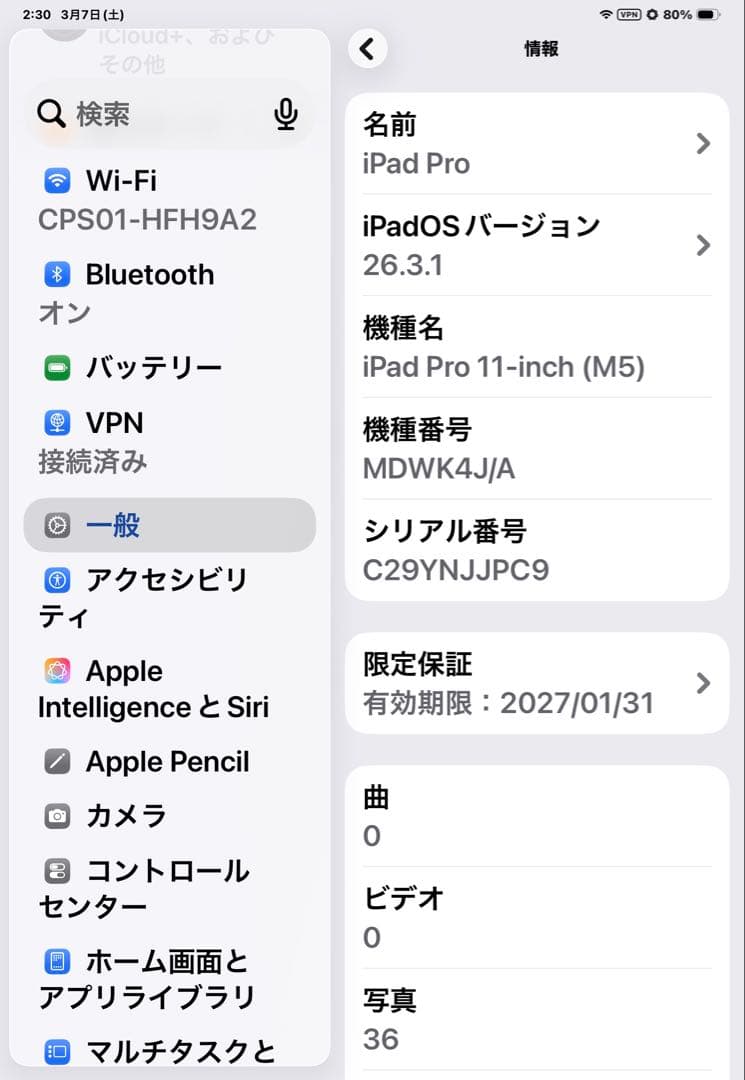Open バッテリー settings
This screenshot has width=745, height=1080.
150,368
